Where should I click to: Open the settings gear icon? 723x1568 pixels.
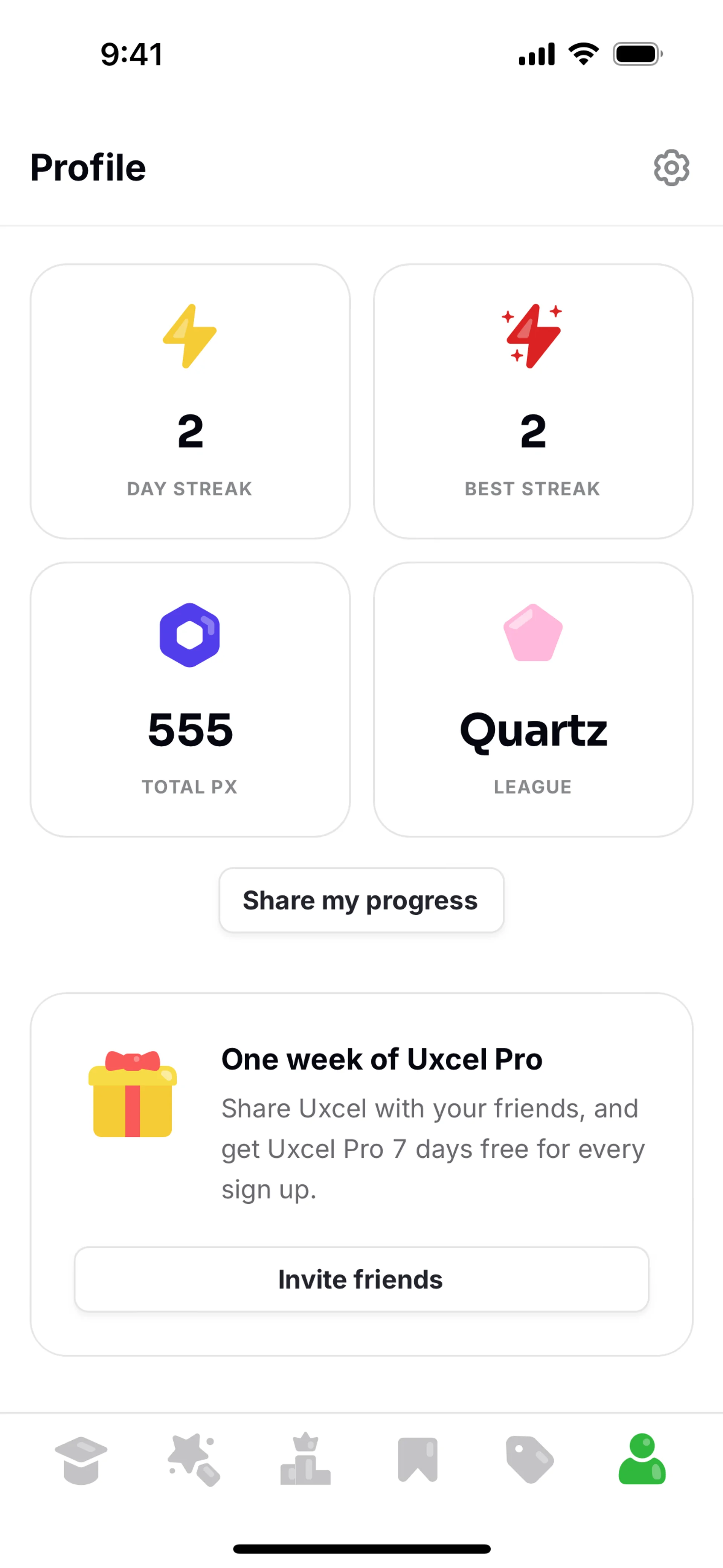671,167
